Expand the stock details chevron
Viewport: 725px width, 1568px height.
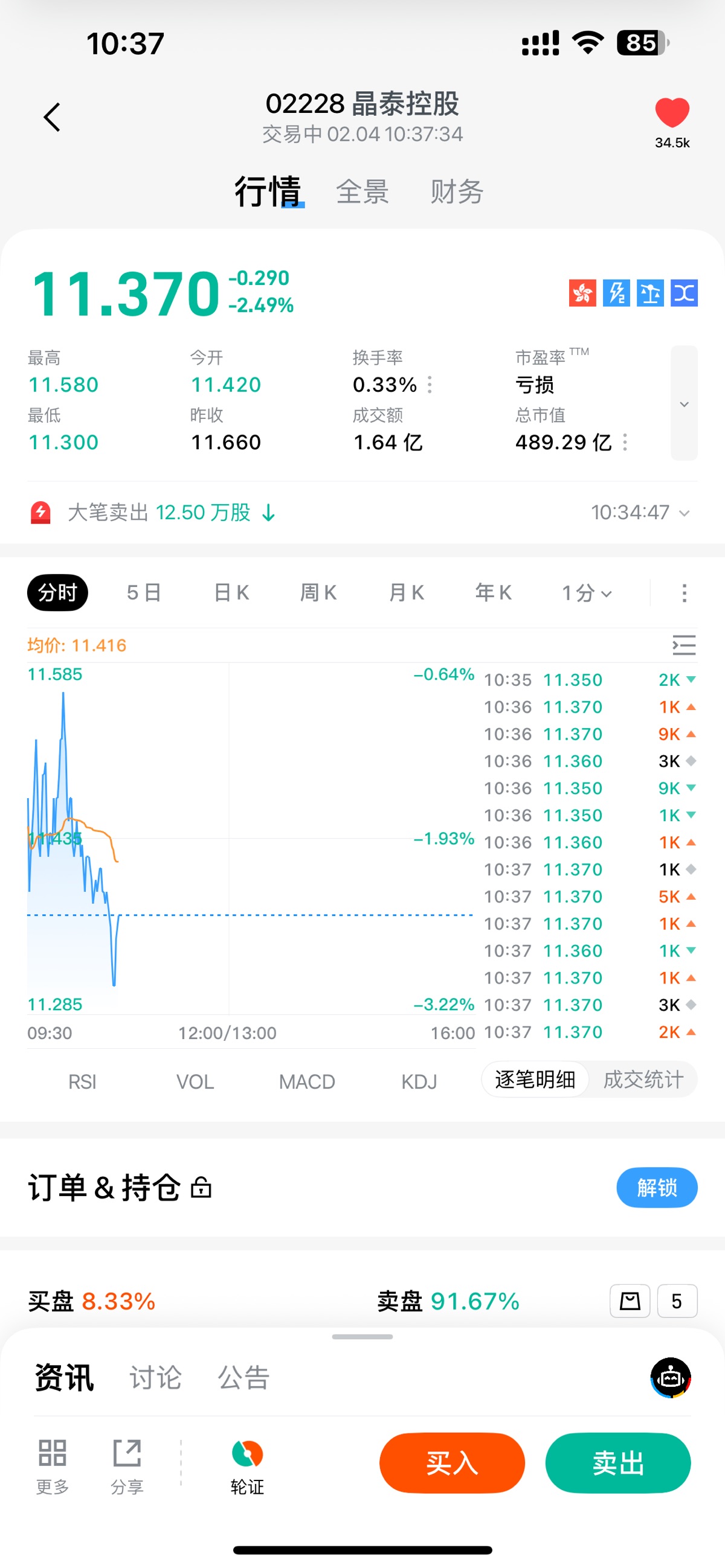coord(683,403)
